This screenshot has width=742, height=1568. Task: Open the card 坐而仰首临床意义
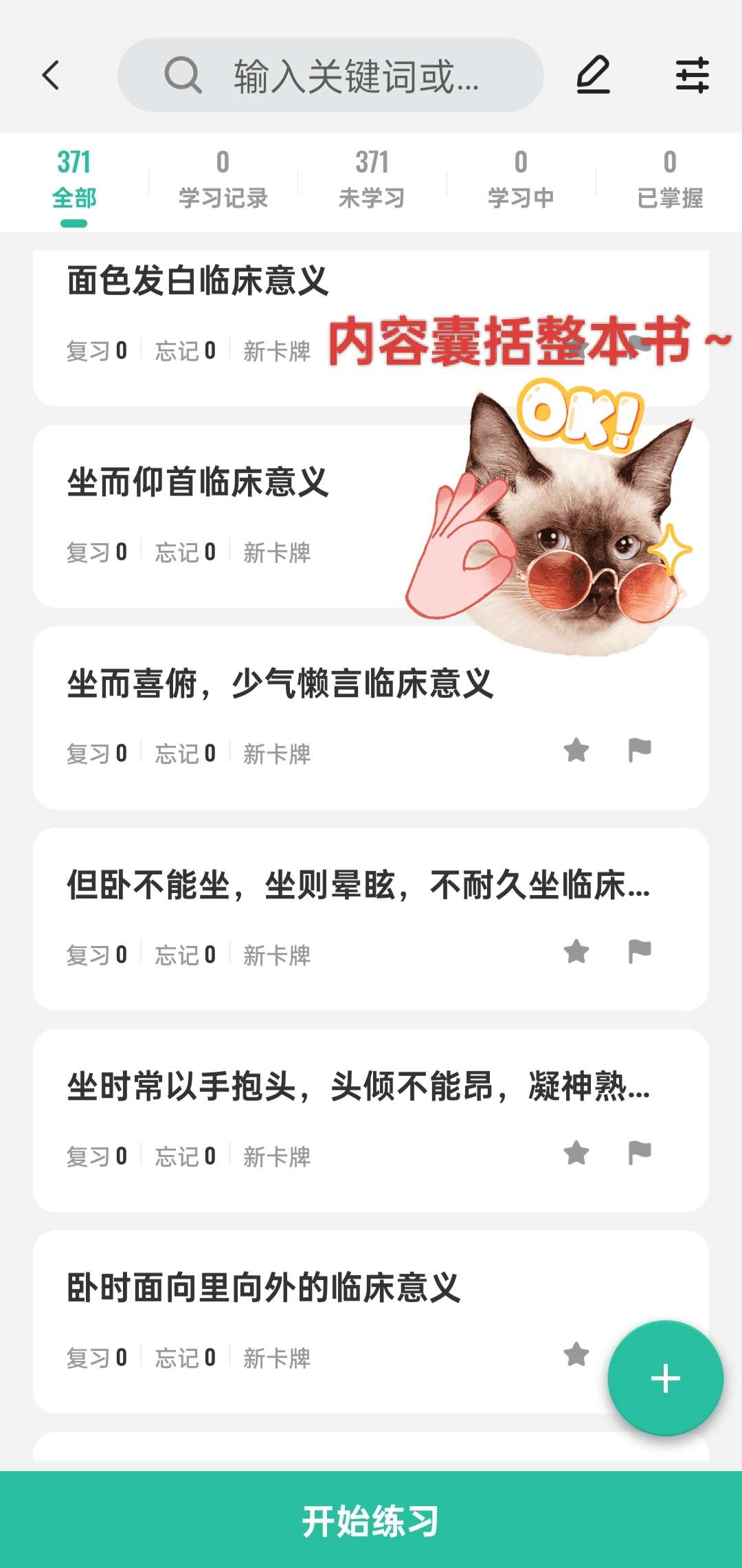pyautogui.click(x=198, y=483)
